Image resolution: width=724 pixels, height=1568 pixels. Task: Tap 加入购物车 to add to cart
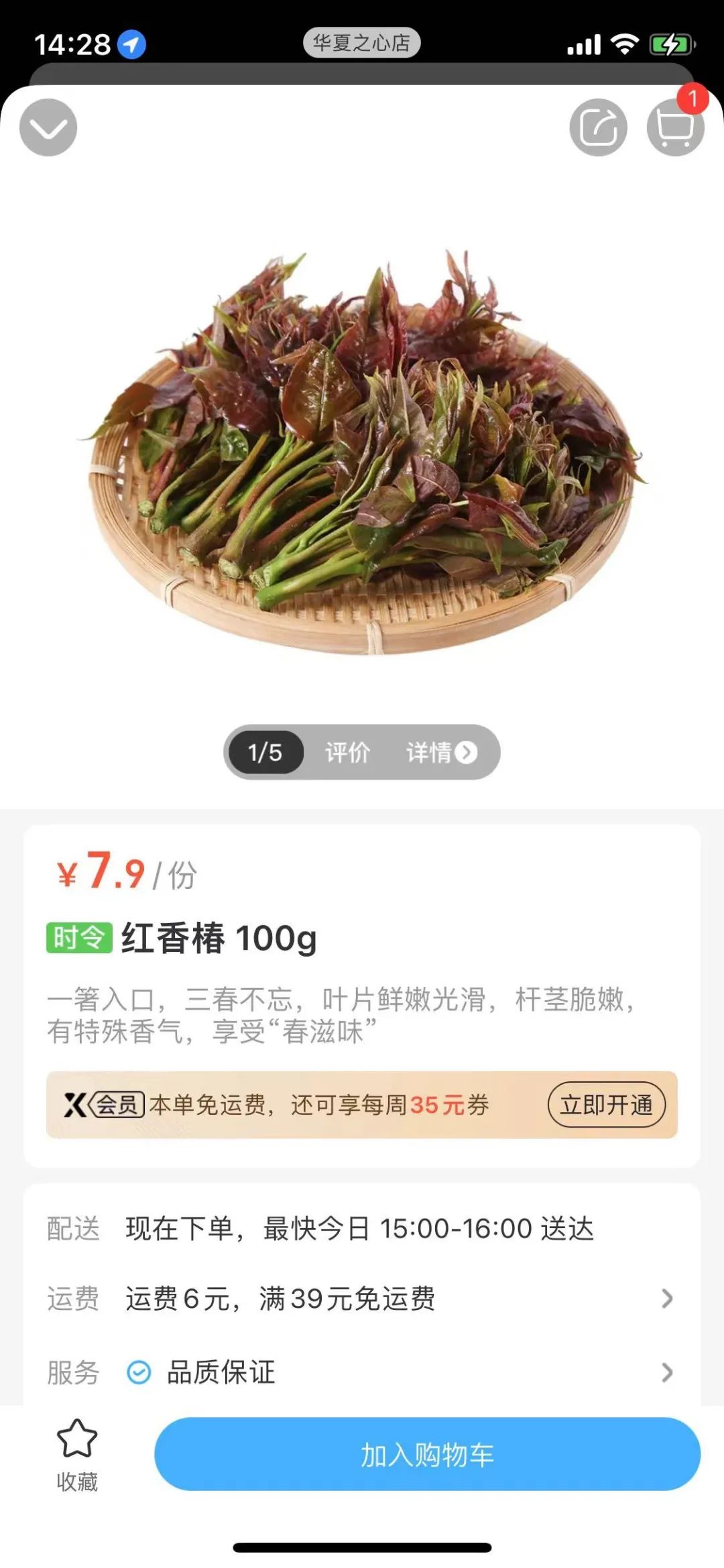tap(427, 1454)
